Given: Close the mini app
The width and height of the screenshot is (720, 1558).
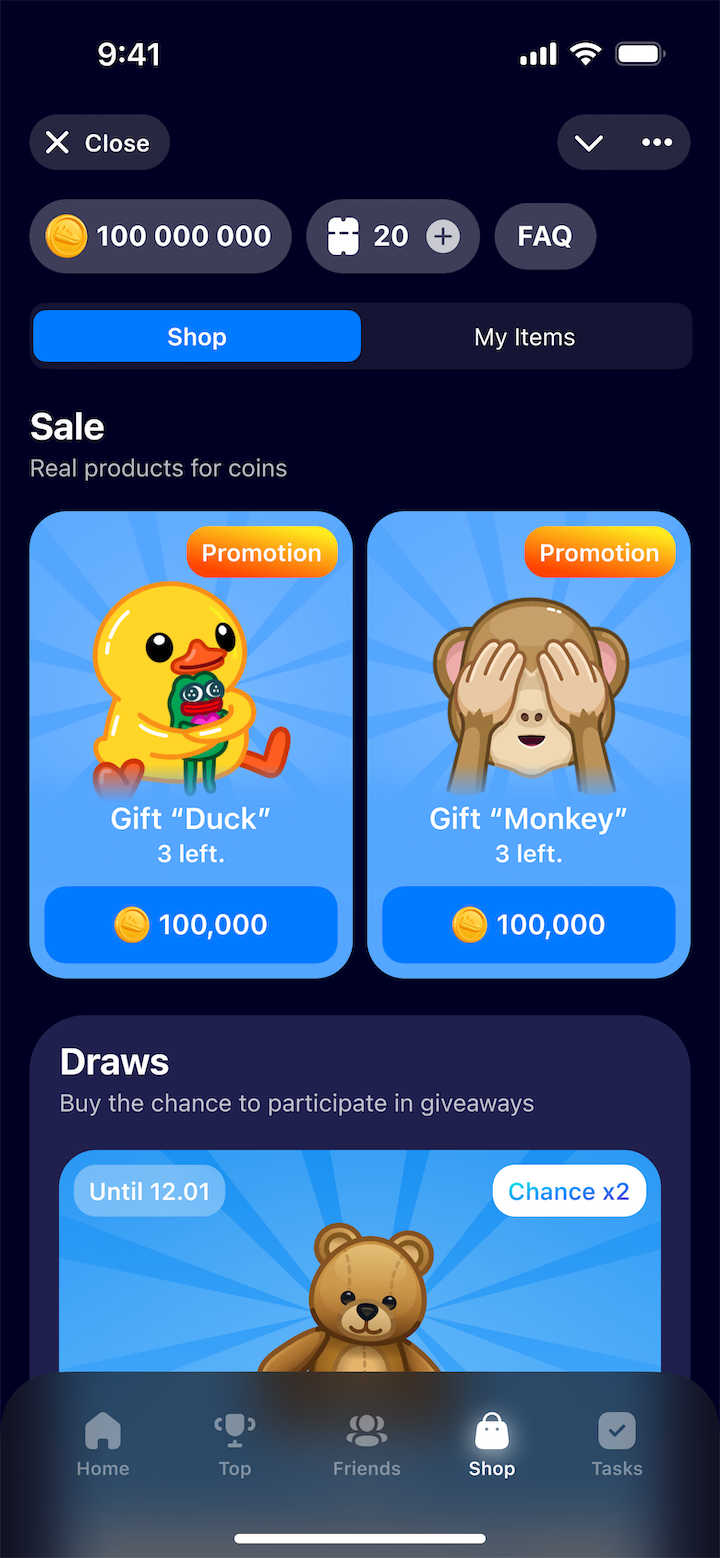Looking at the screenshot, I should click(99, 143).
